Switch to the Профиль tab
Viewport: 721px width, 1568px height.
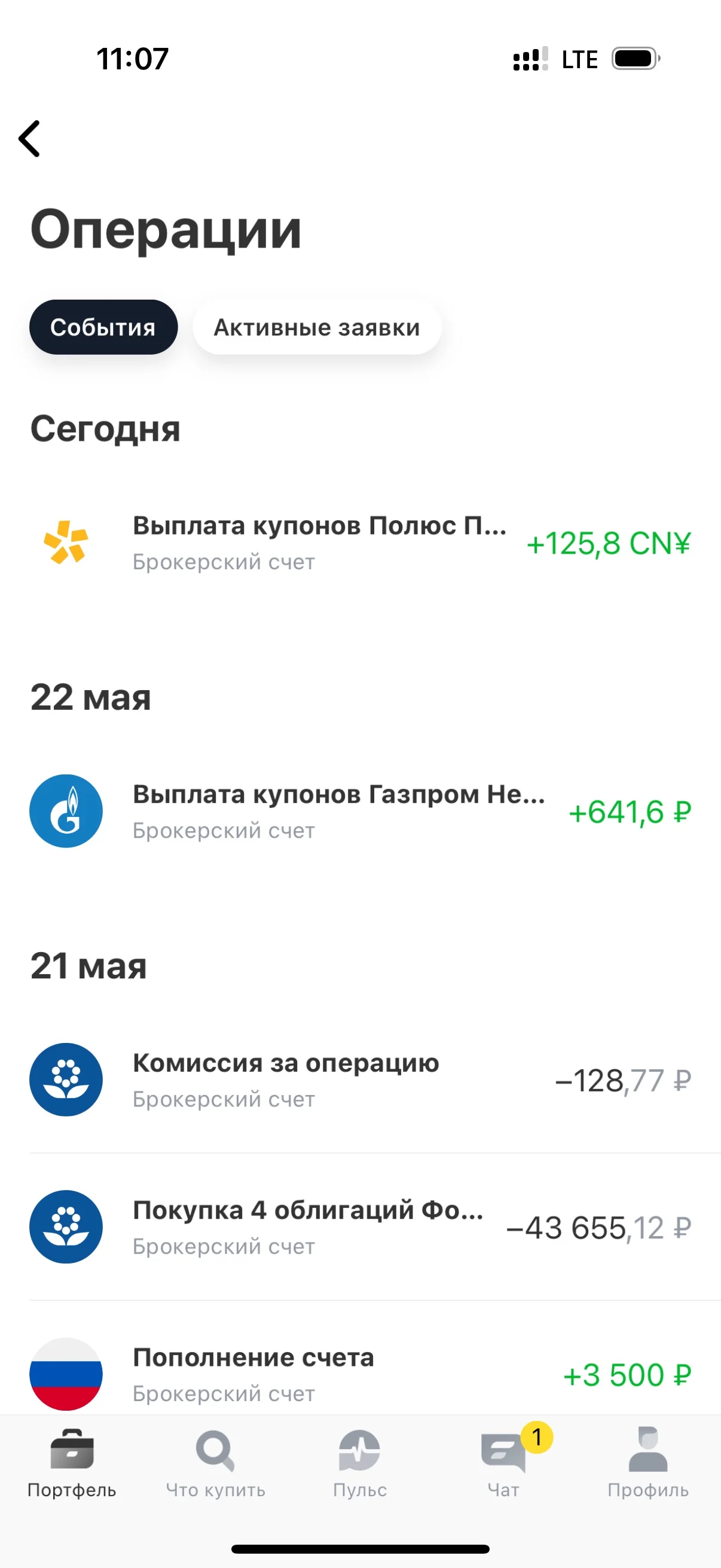649,1463
